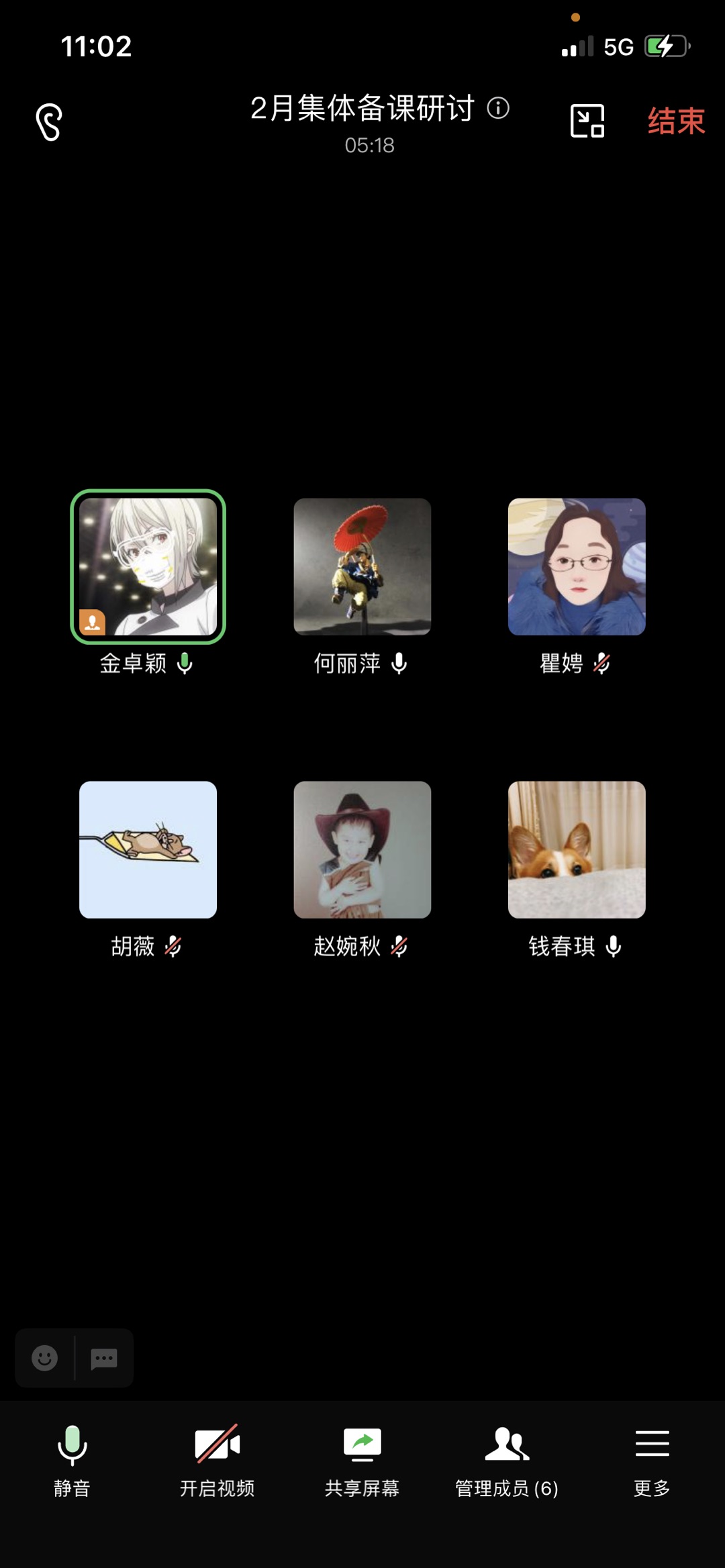Open the meeting chat
Screen dimensions: 725x1568
click(x=104, y=1358)
